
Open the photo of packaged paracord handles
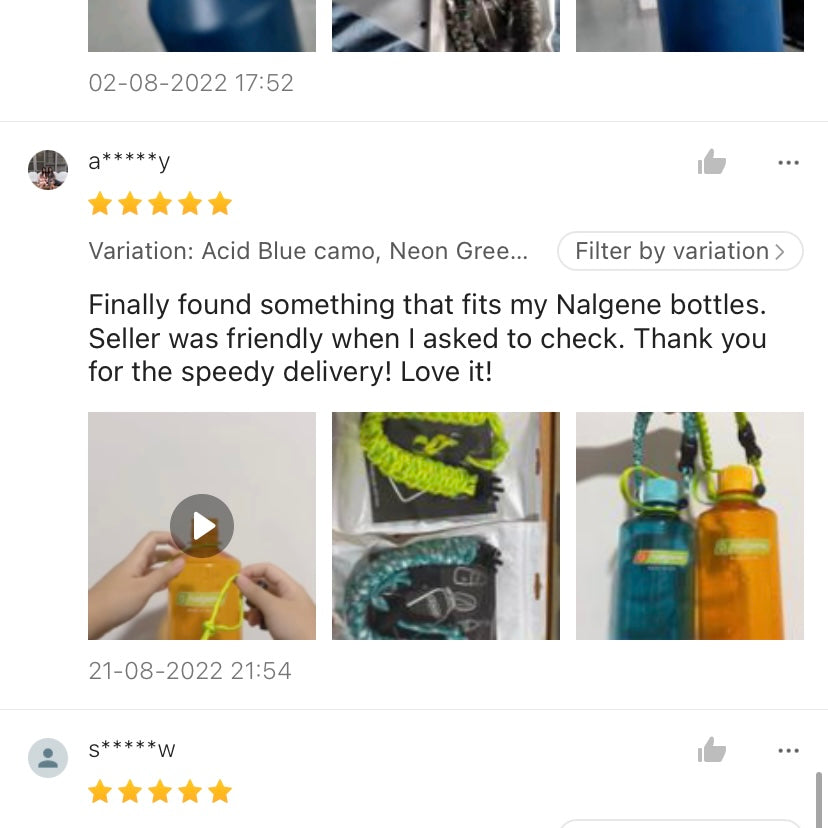tap(446, 526)
